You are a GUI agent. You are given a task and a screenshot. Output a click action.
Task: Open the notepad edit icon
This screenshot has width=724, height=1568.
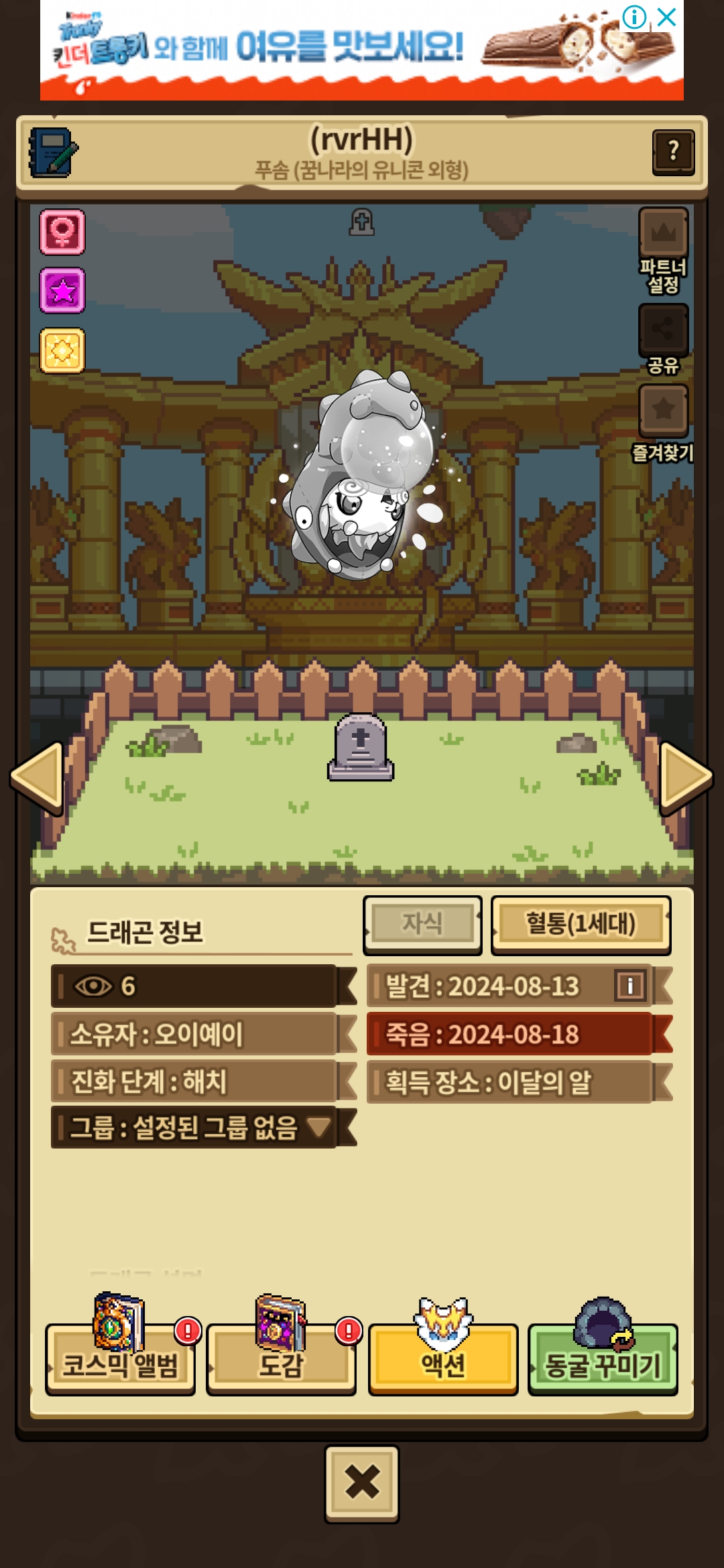tap(53, 153)
